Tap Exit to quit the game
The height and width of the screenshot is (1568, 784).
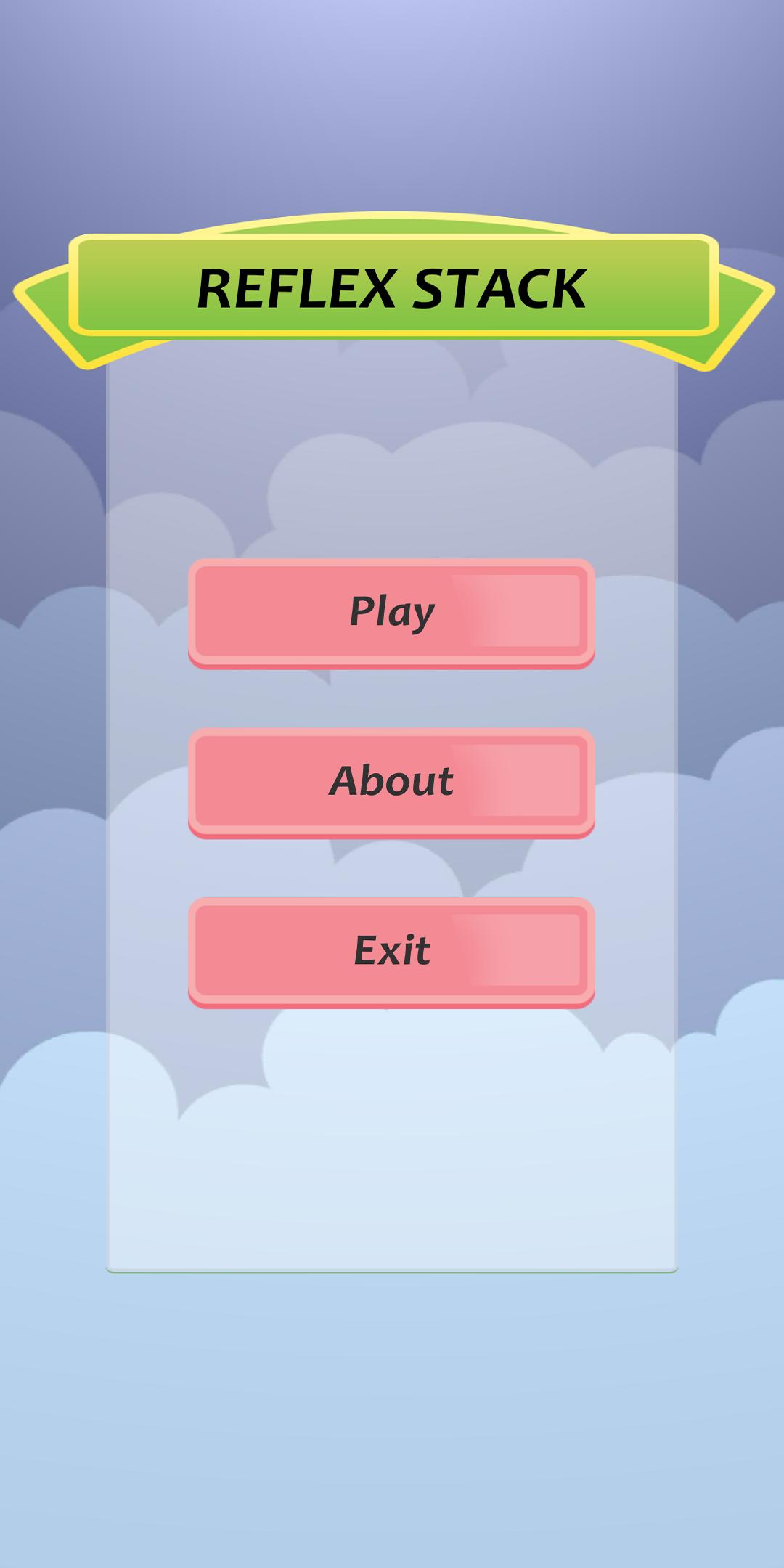(391, 951)
